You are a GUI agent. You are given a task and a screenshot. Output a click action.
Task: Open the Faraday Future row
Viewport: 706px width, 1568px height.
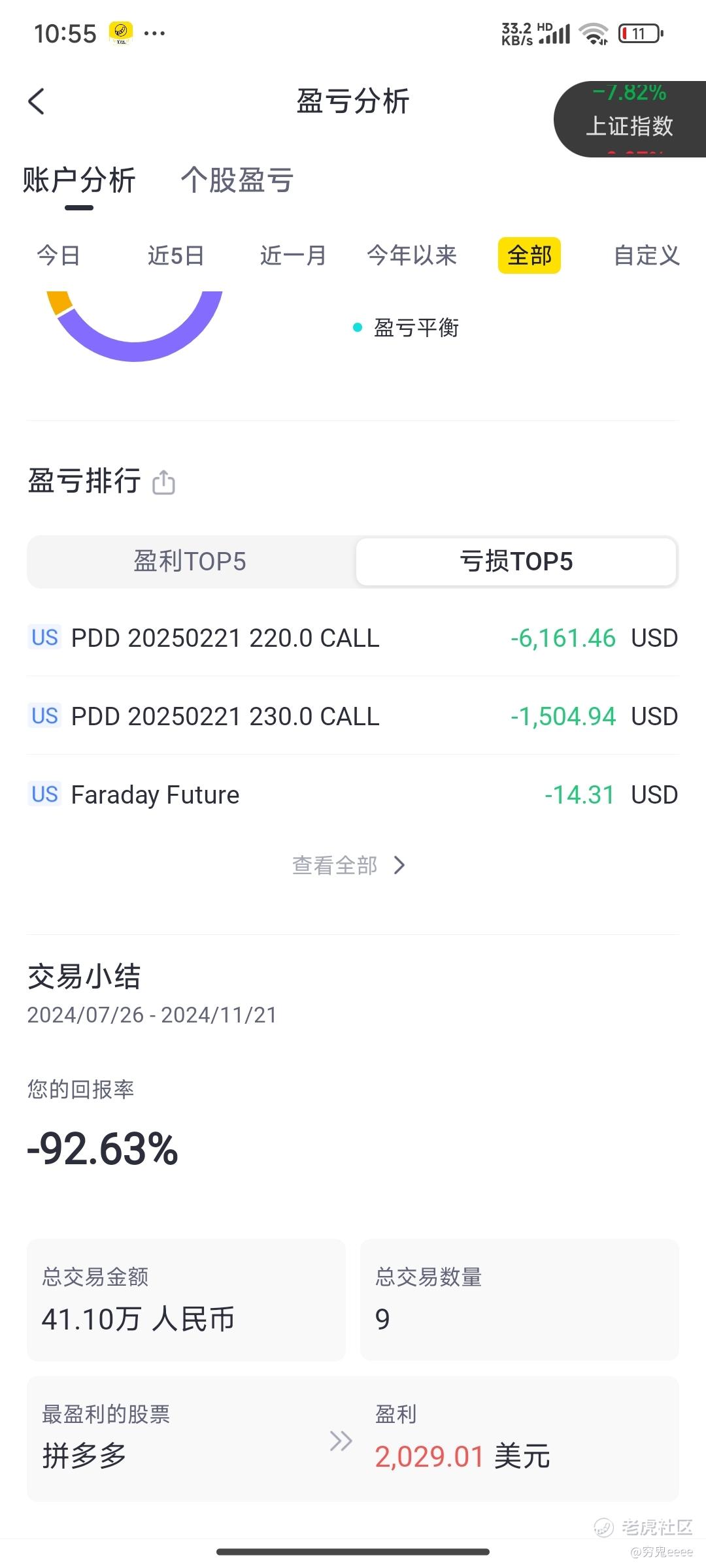point(353,794)
